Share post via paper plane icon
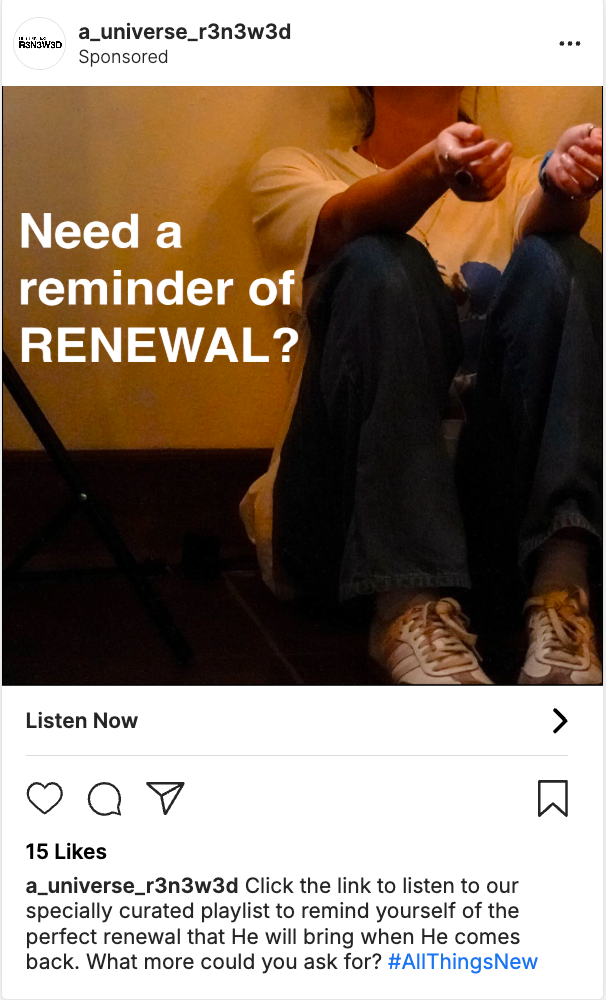 click(165, 797)
